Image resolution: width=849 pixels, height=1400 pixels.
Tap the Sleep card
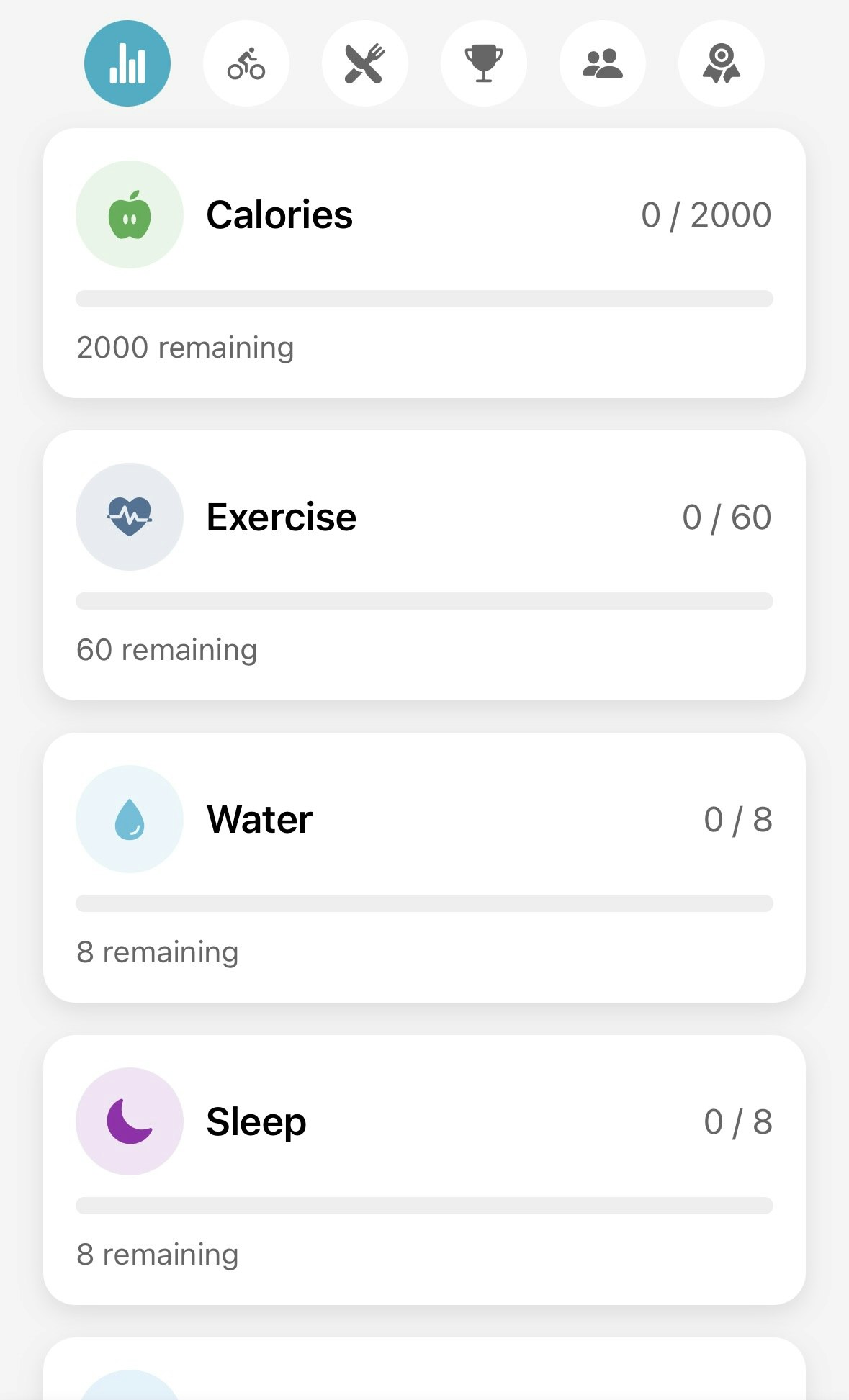(424, 1170)
